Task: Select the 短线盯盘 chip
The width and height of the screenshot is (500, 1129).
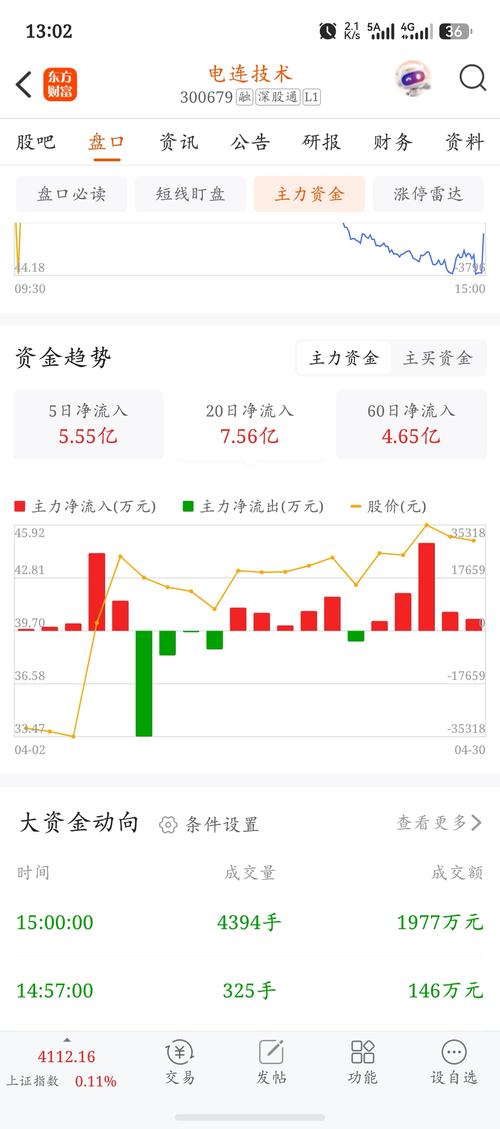Action: click(190, 194)
